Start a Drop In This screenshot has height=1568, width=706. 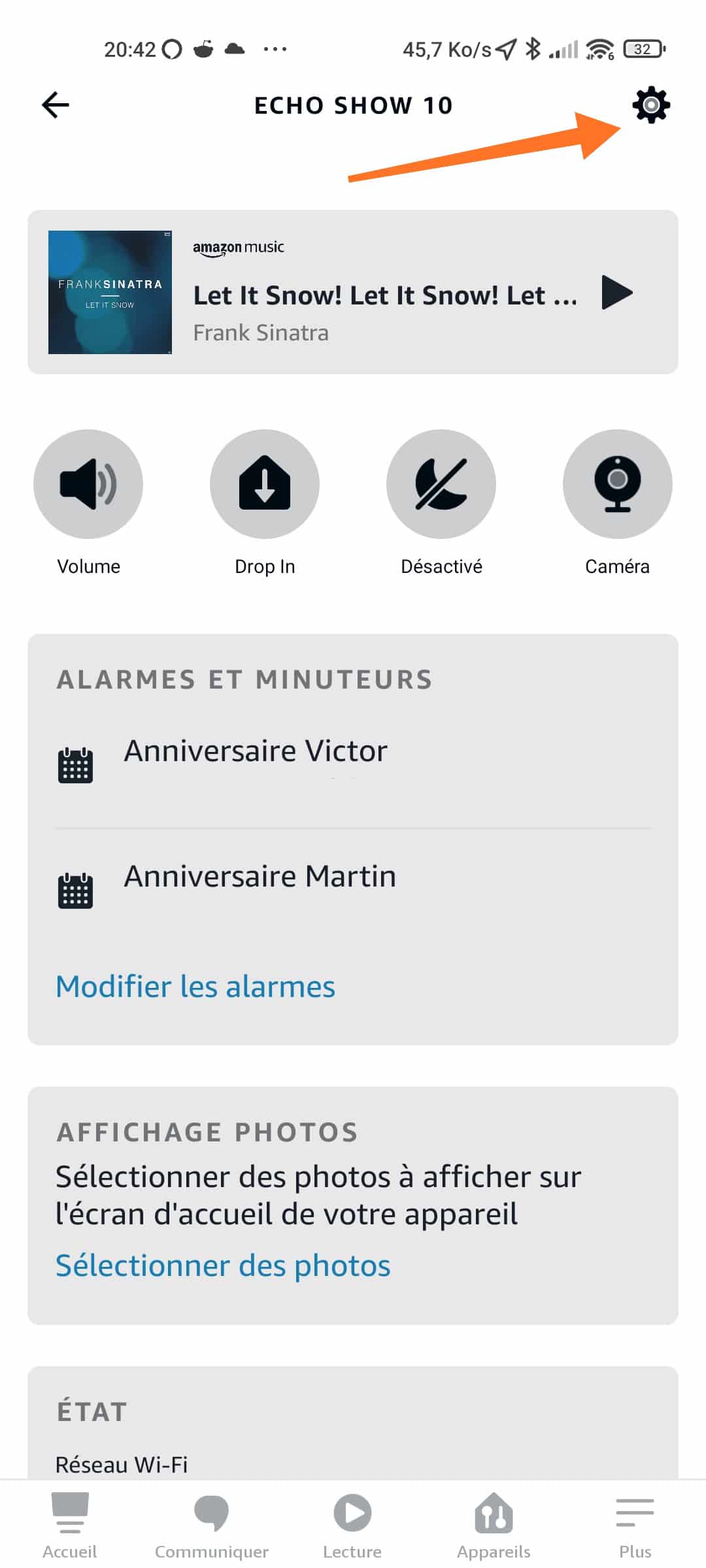pyautogui.click(x=265, y=484)
